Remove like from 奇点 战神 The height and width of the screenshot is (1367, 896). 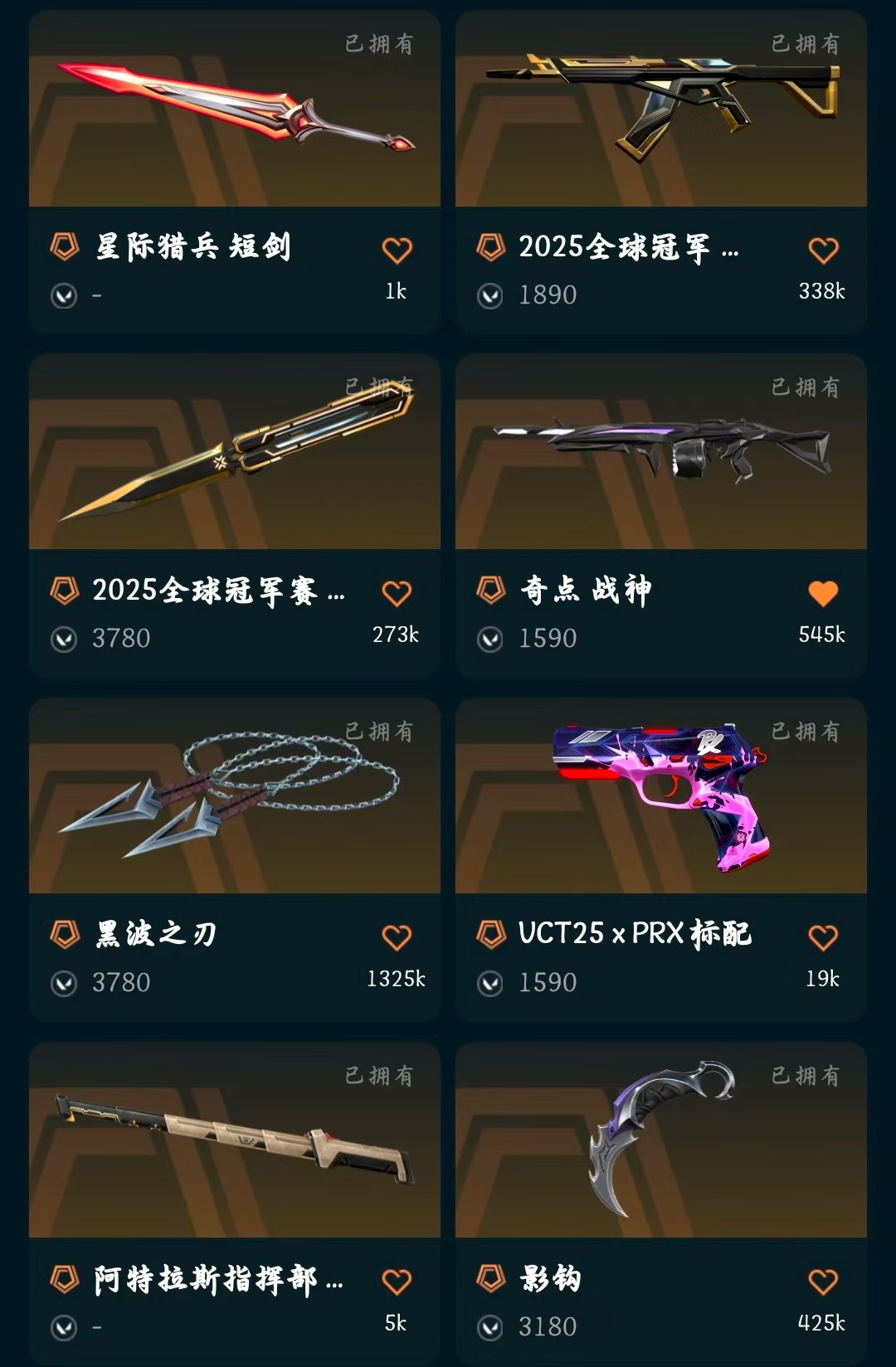point(823,593)
